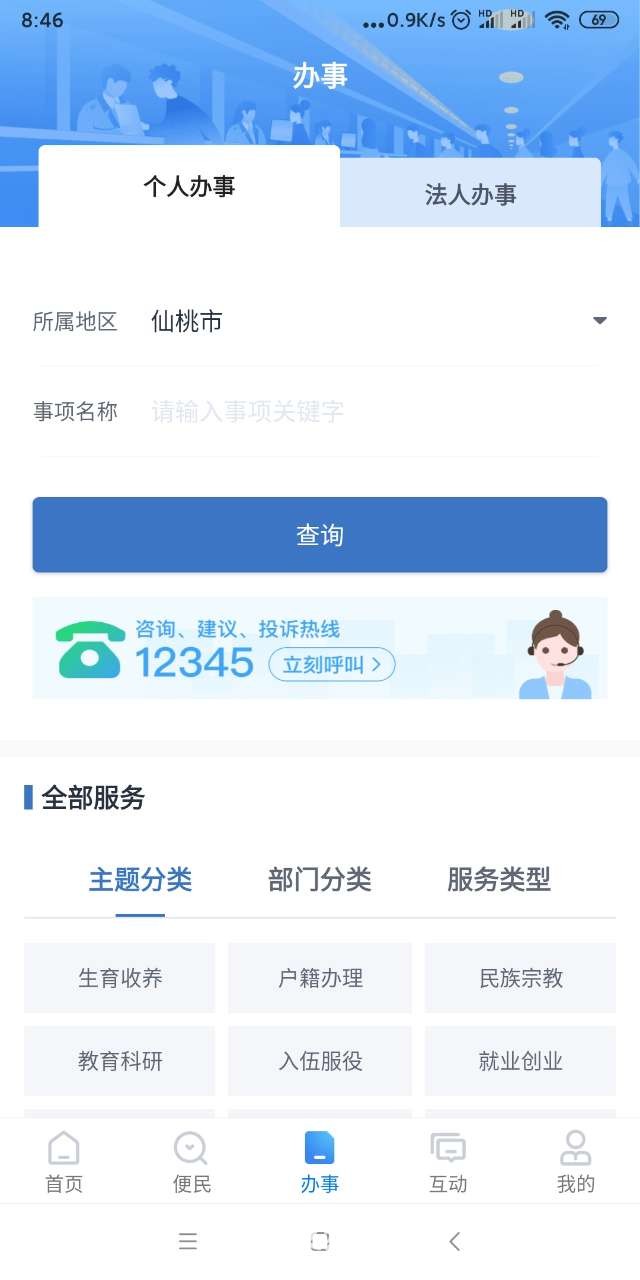640x1280 pixels.
Task: Tap the system back button
Action: 454,1241
